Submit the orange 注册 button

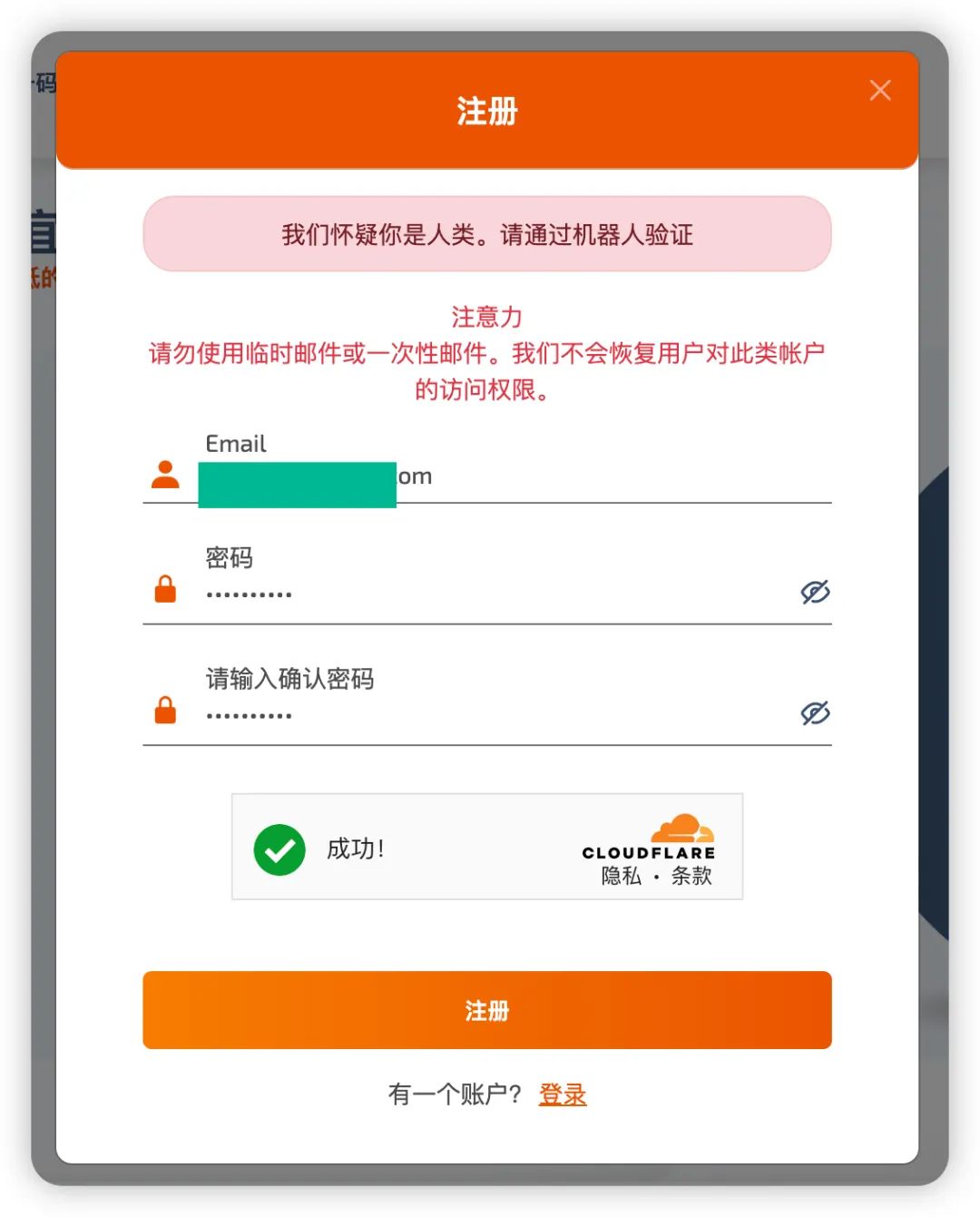coord(487,1010)
